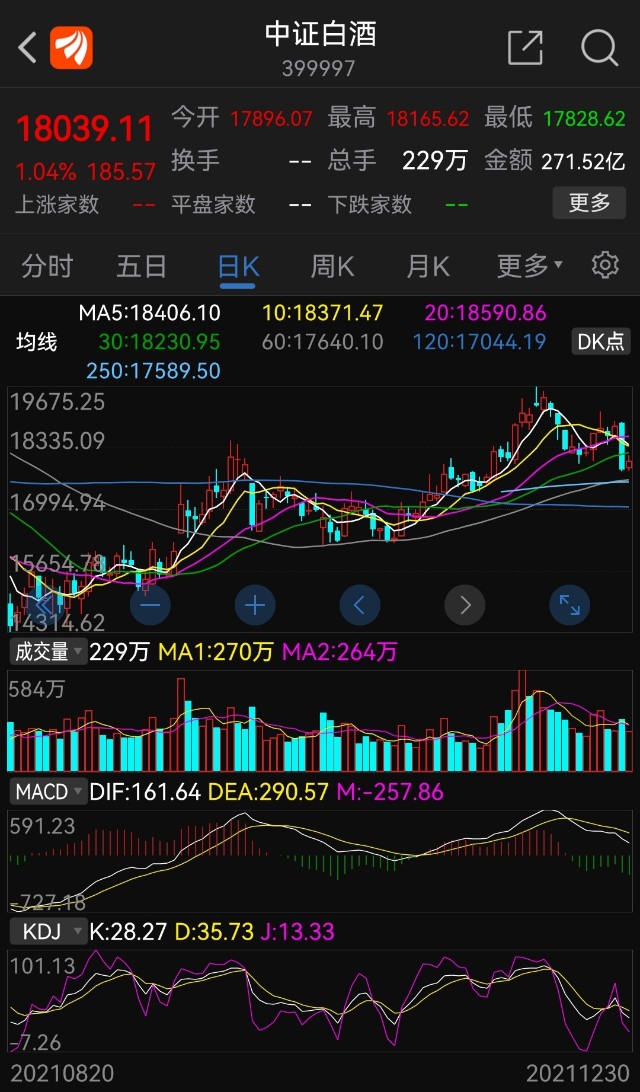
Task: Expand the 更多 chart period dropdown
Action: click(x=529, y=266)
